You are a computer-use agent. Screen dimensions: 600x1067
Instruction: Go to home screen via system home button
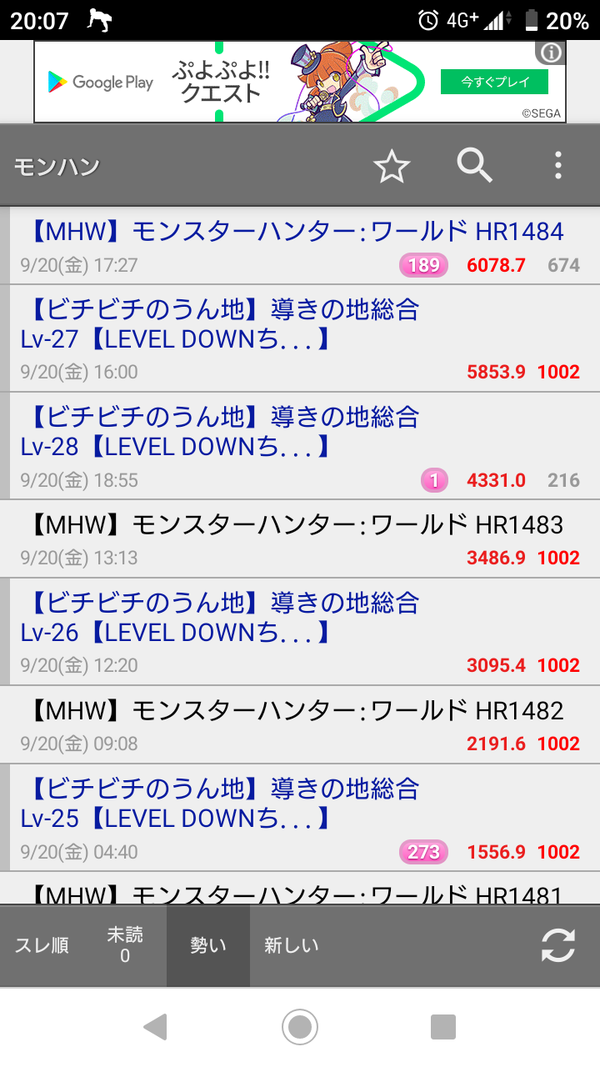point(300,1026)
